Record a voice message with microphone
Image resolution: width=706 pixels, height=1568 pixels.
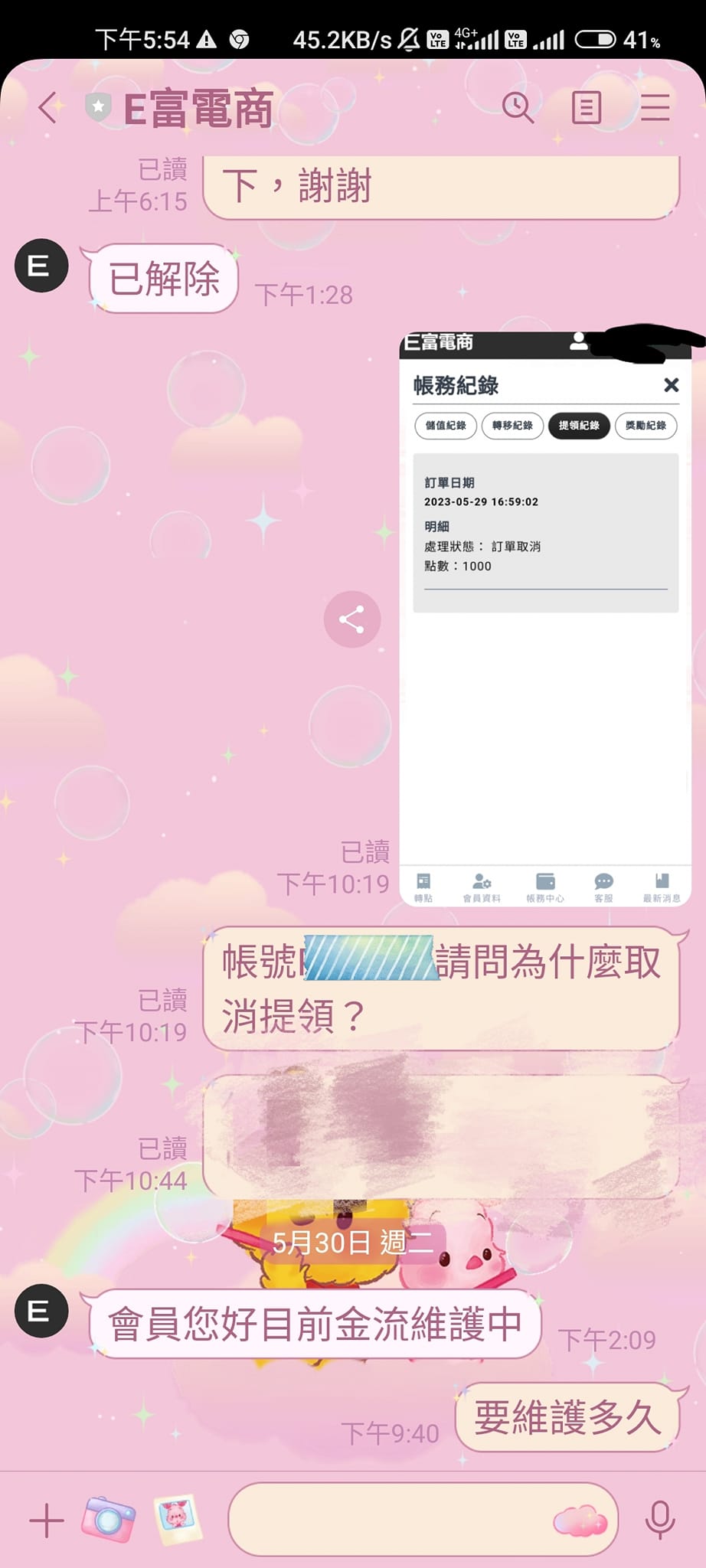[x=659, y=1520]
